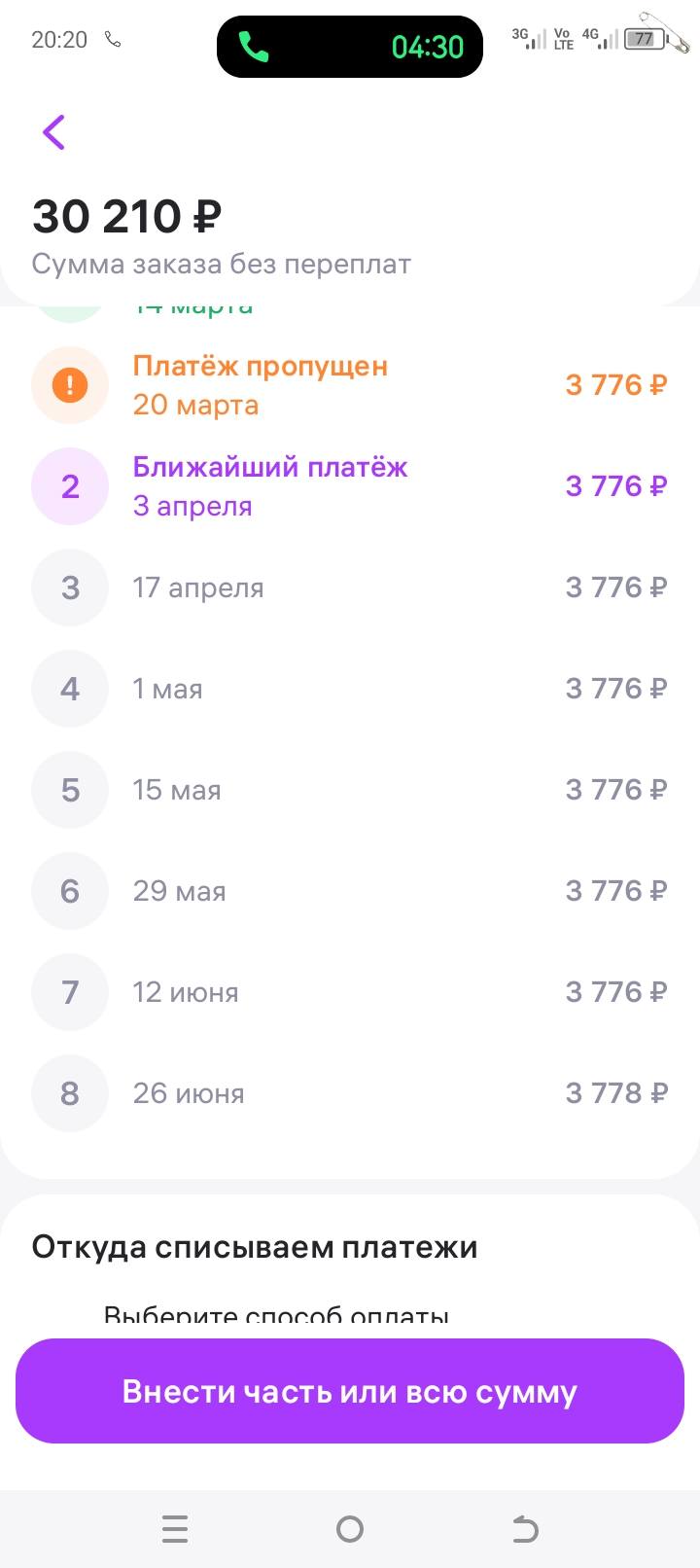Image resolution: width=700 pixels, height=1568 pixels.
Task: Tap the circle numbered 5 beside 15 мая
Action: [x=69, y=789]
